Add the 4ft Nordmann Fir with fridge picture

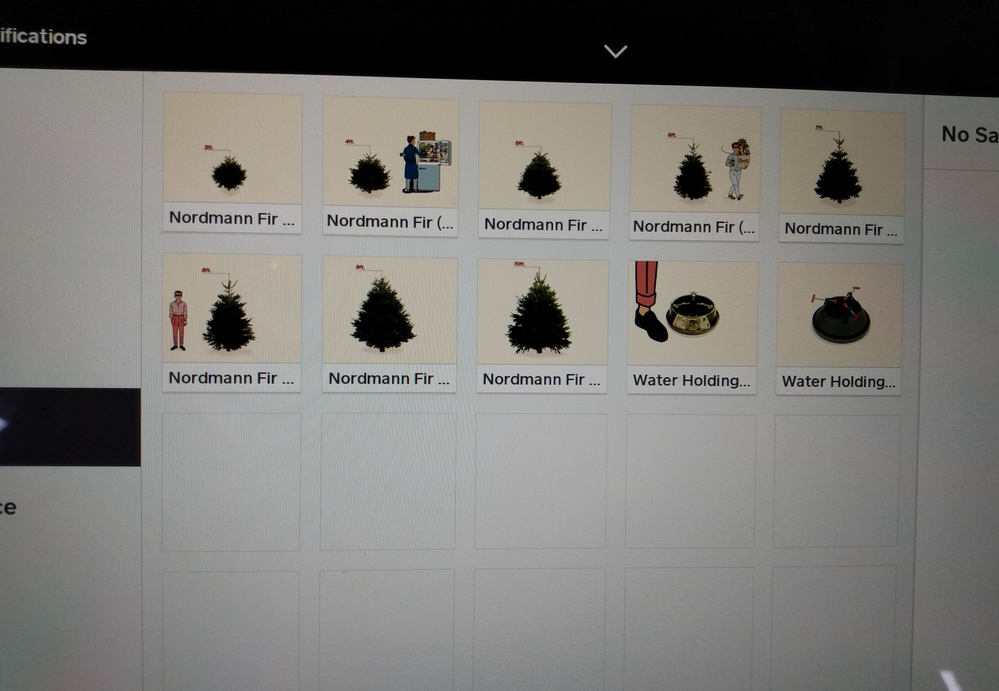(x=390, y=164)
